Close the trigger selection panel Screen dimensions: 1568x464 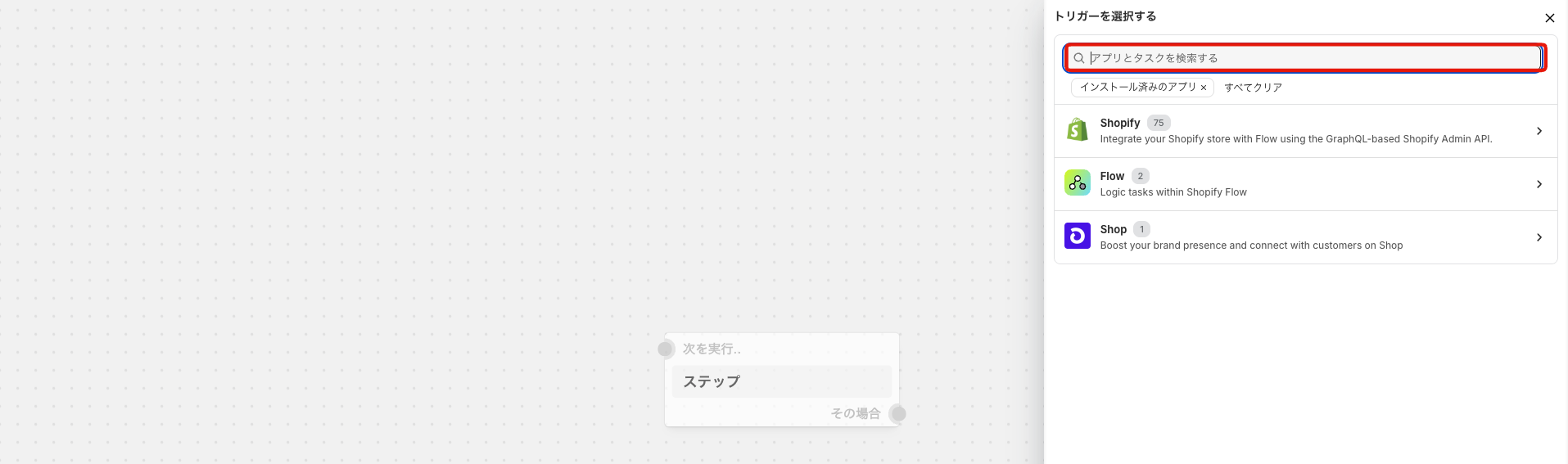pos(1549,18)
